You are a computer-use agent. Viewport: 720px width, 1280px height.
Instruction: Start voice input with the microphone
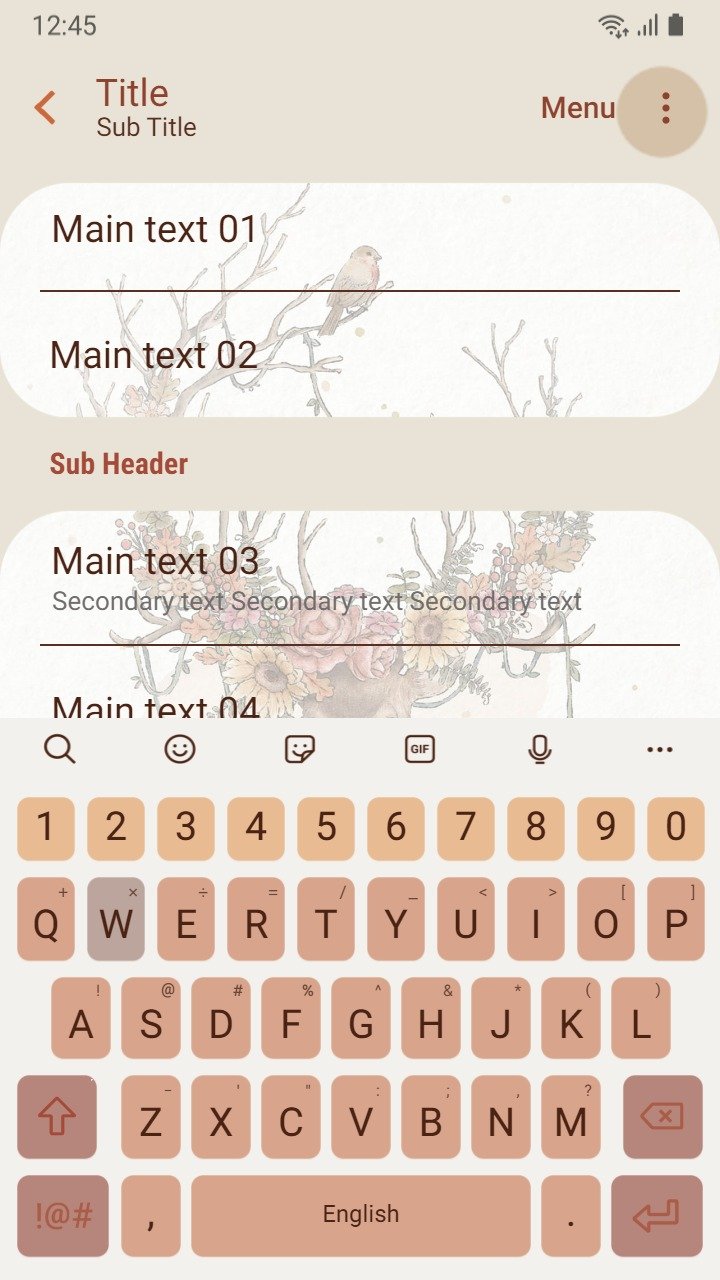tap(540, 748)
